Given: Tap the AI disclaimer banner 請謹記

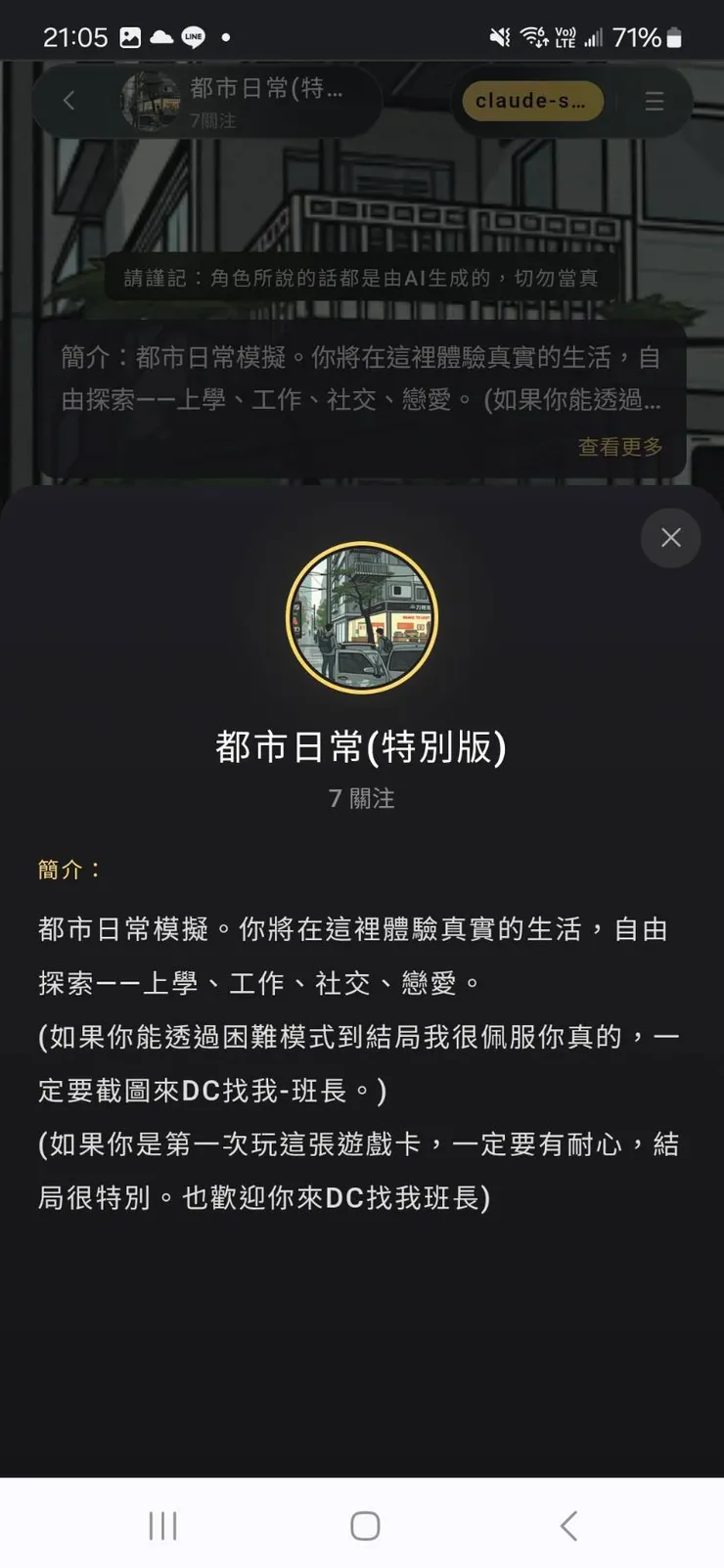Looking at the screenshot, I should [362, 278].
